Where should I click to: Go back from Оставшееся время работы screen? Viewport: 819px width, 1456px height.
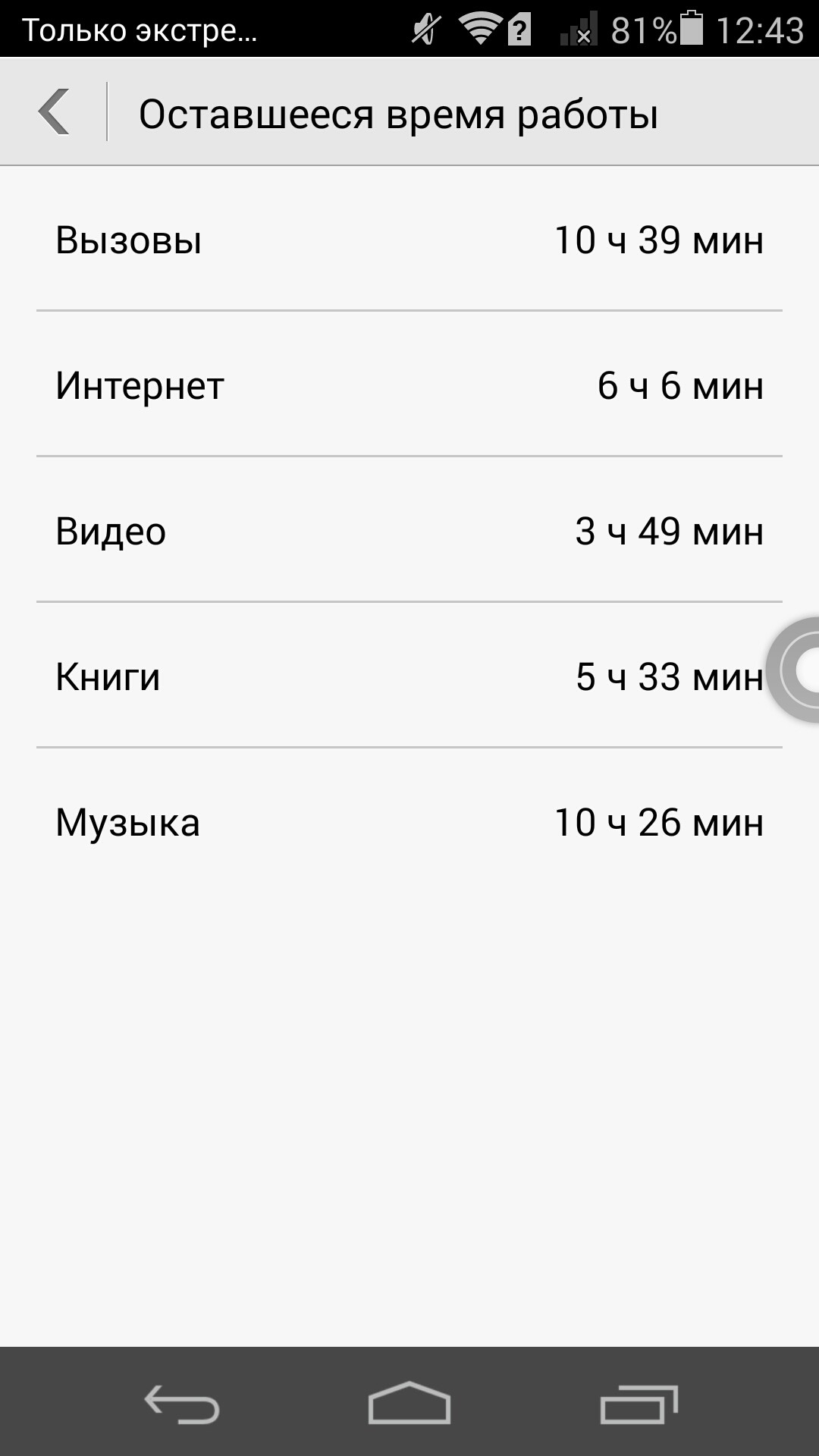coord(54,112)
